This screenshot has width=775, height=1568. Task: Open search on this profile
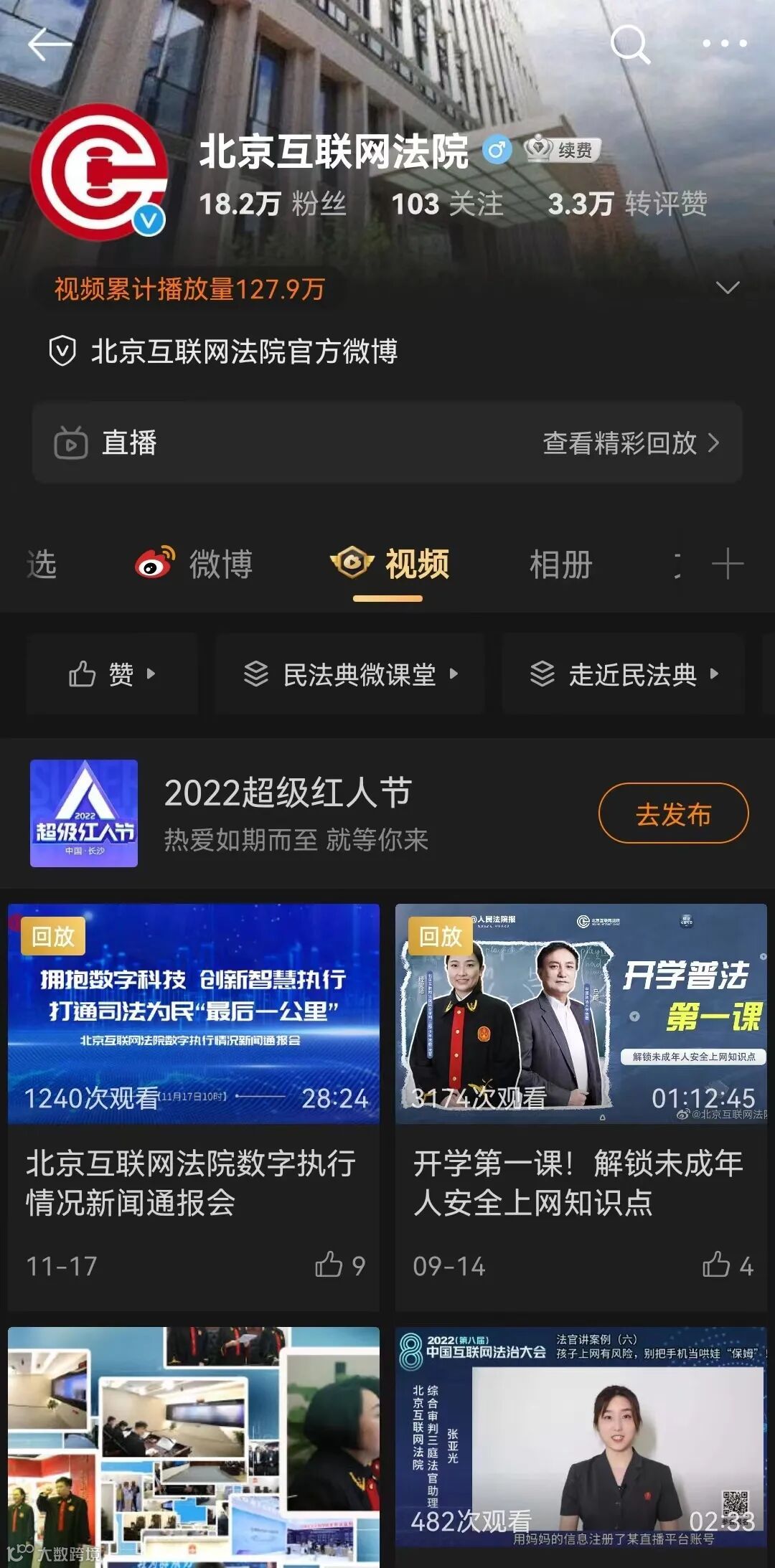coord(630,44)
